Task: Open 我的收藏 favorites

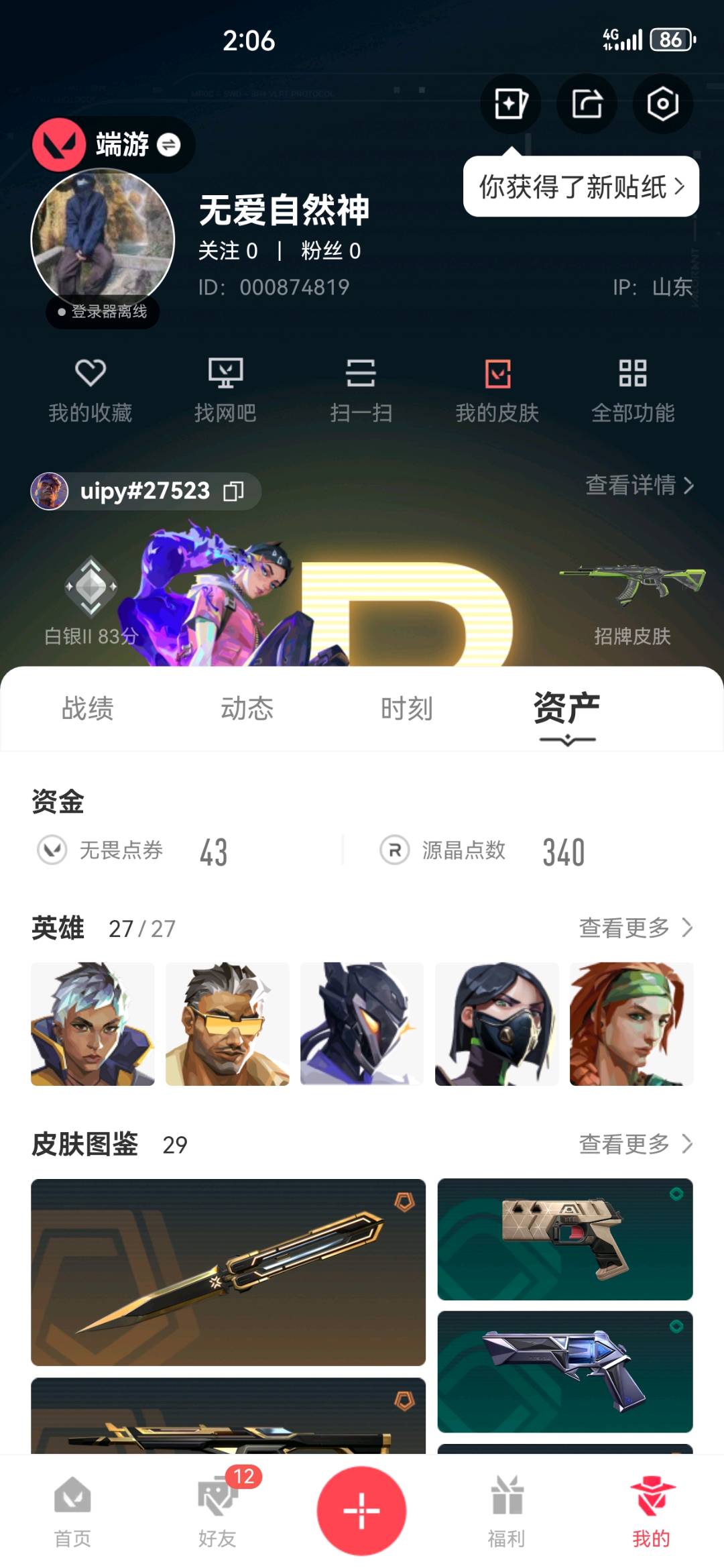Action: click(90, 390)
